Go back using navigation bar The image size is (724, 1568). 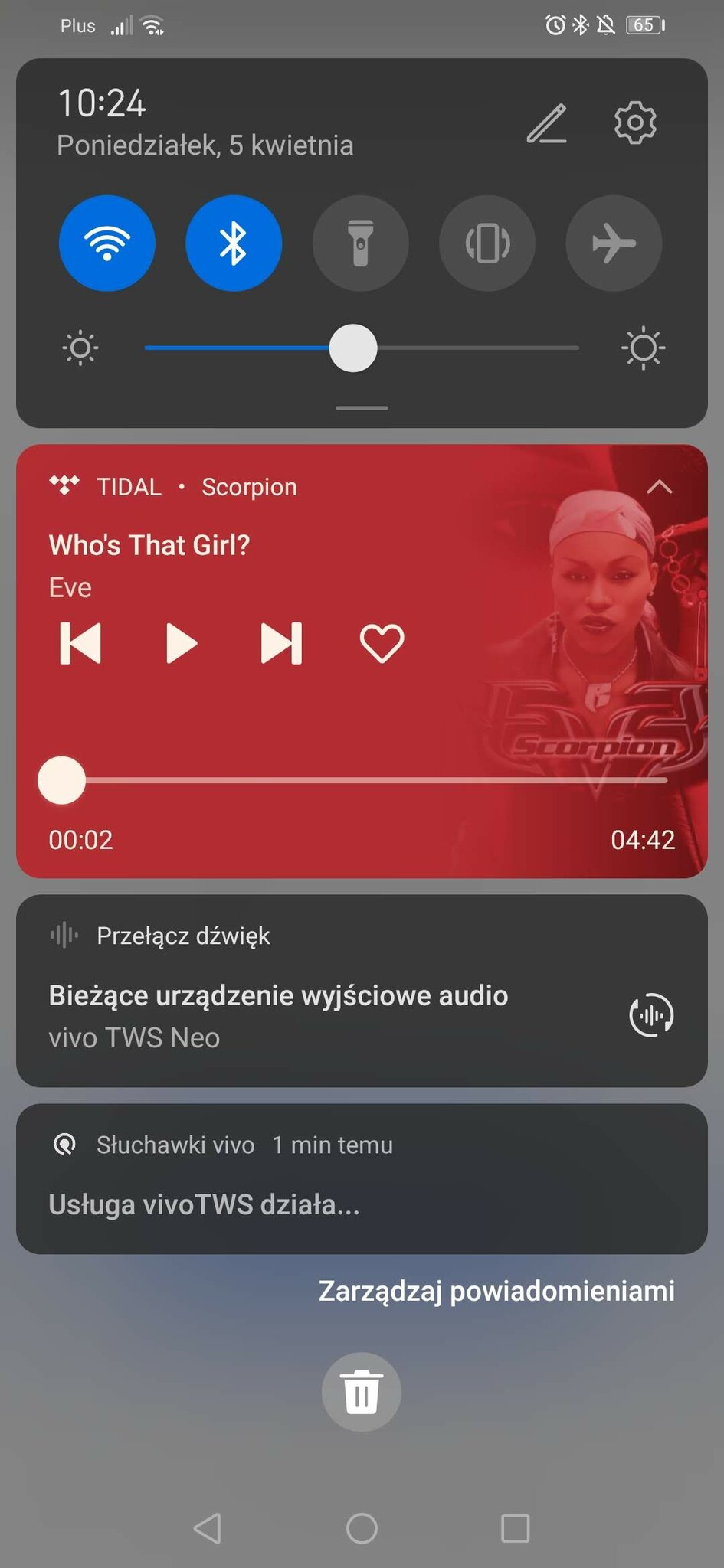[x=208, y=1528]
